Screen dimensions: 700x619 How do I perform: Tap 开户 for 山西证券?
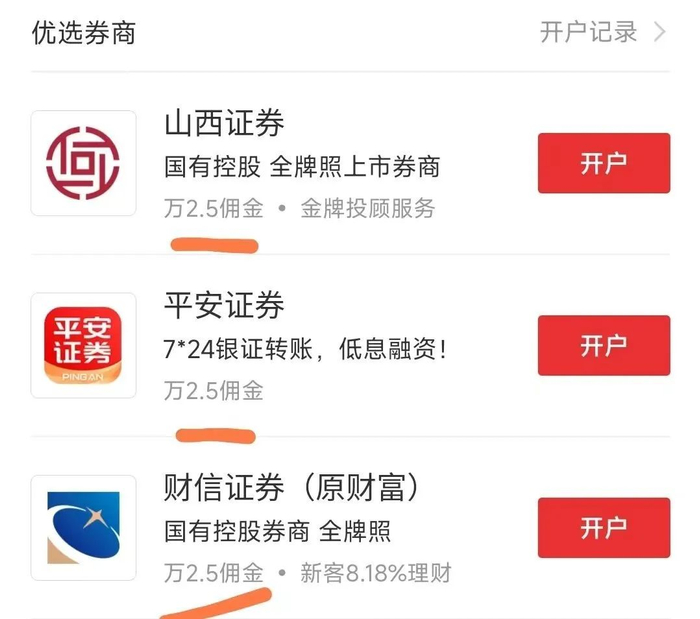[603, 163]
